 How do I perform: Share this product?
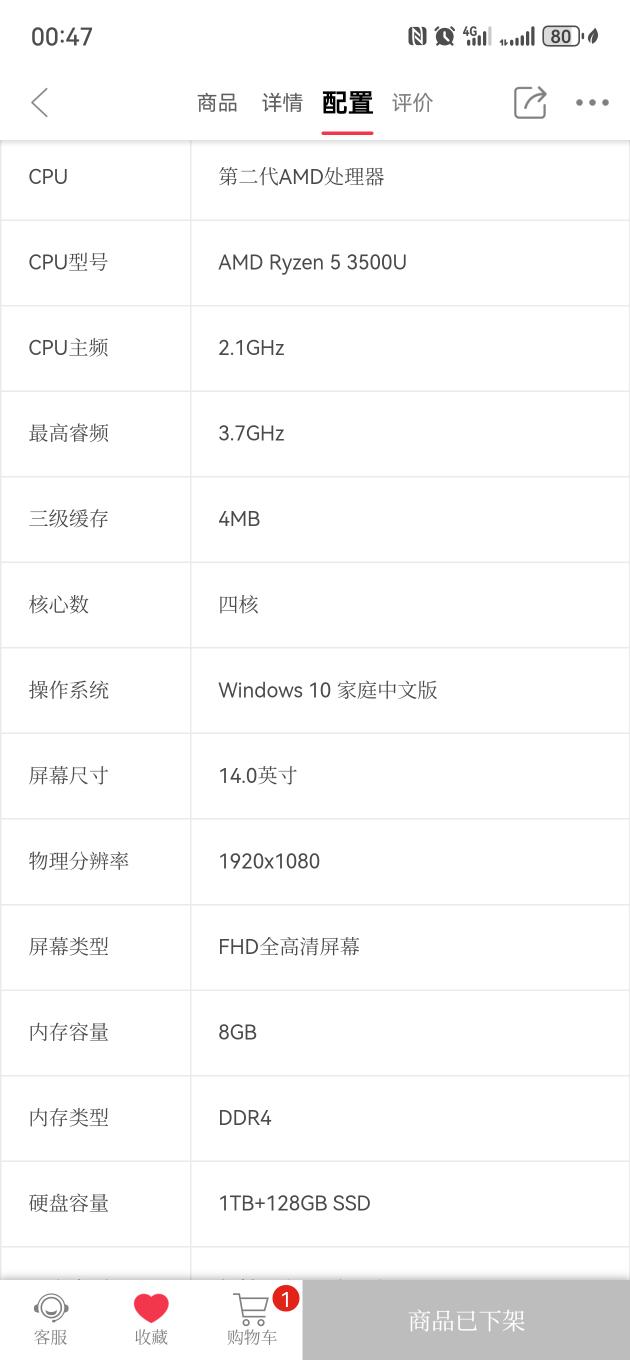(531, 102)
